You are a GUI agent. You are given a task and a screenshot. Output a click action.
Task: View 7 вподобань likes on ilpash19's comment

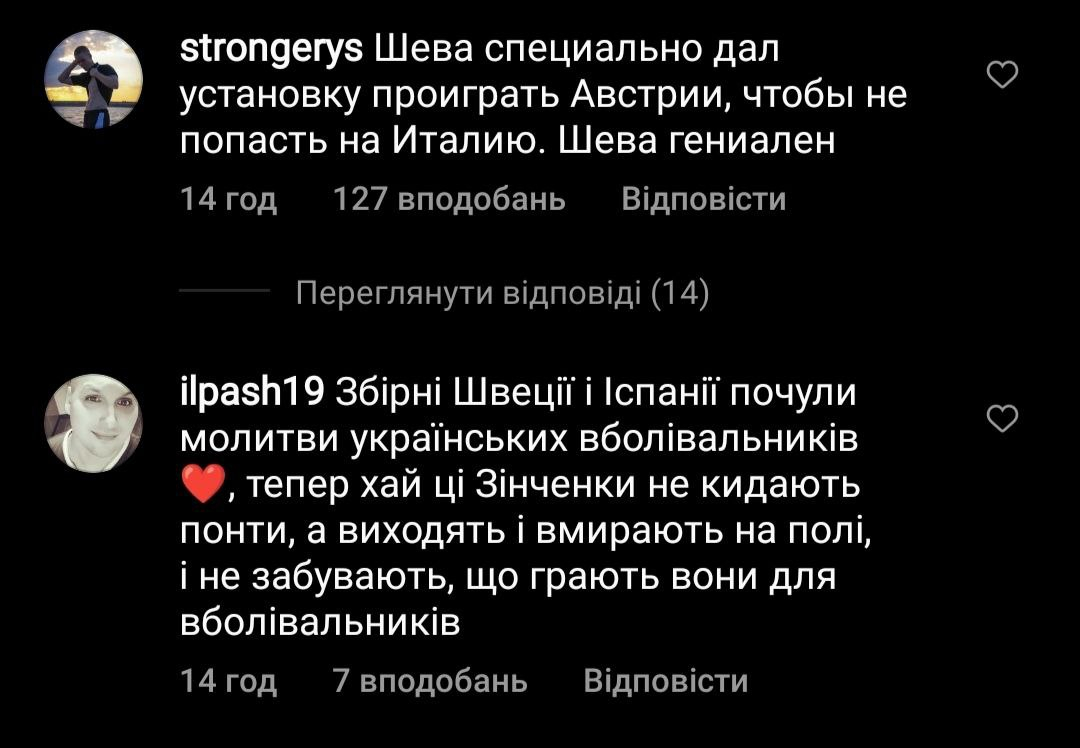pos(429,682)
